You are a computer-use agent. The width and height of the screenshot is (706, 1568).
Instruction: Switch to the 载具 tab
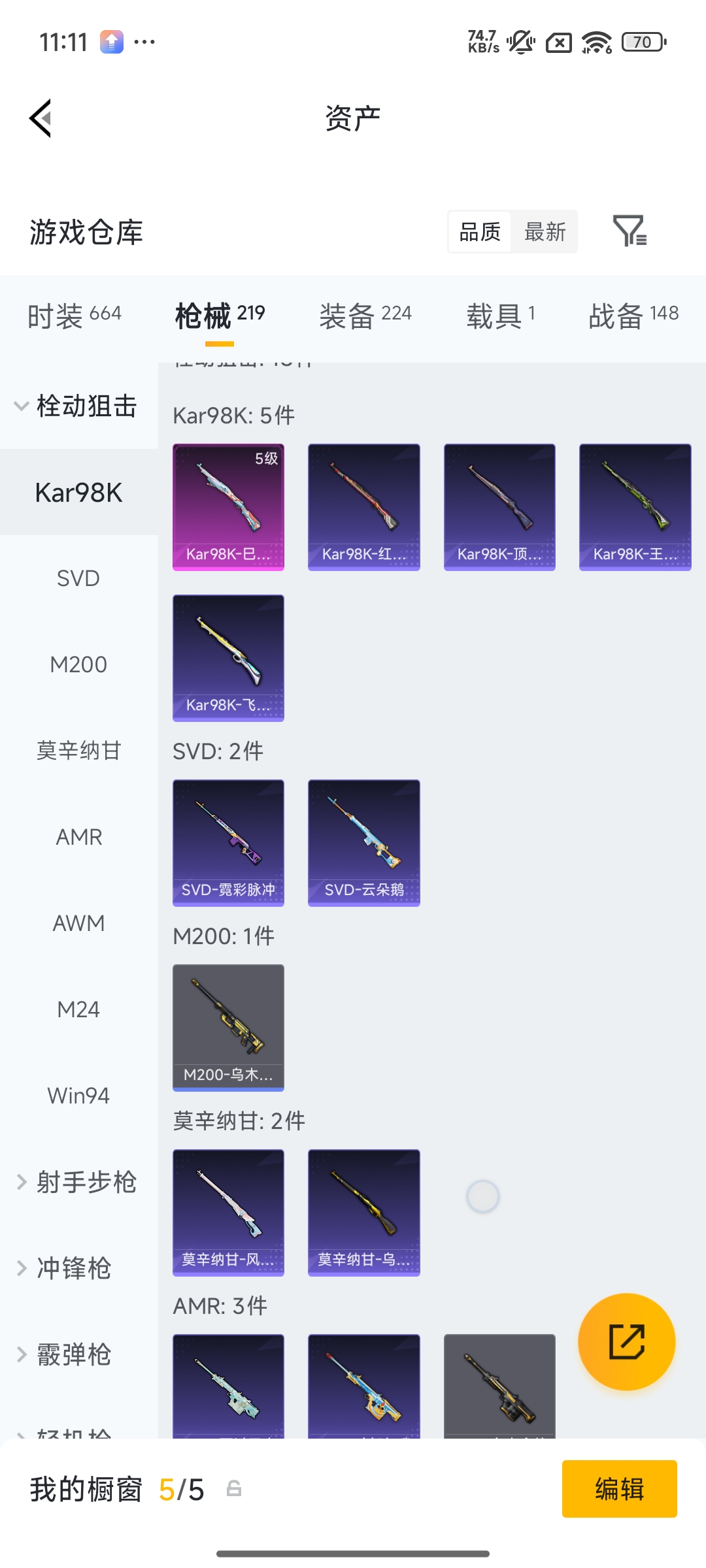point(501,316)
